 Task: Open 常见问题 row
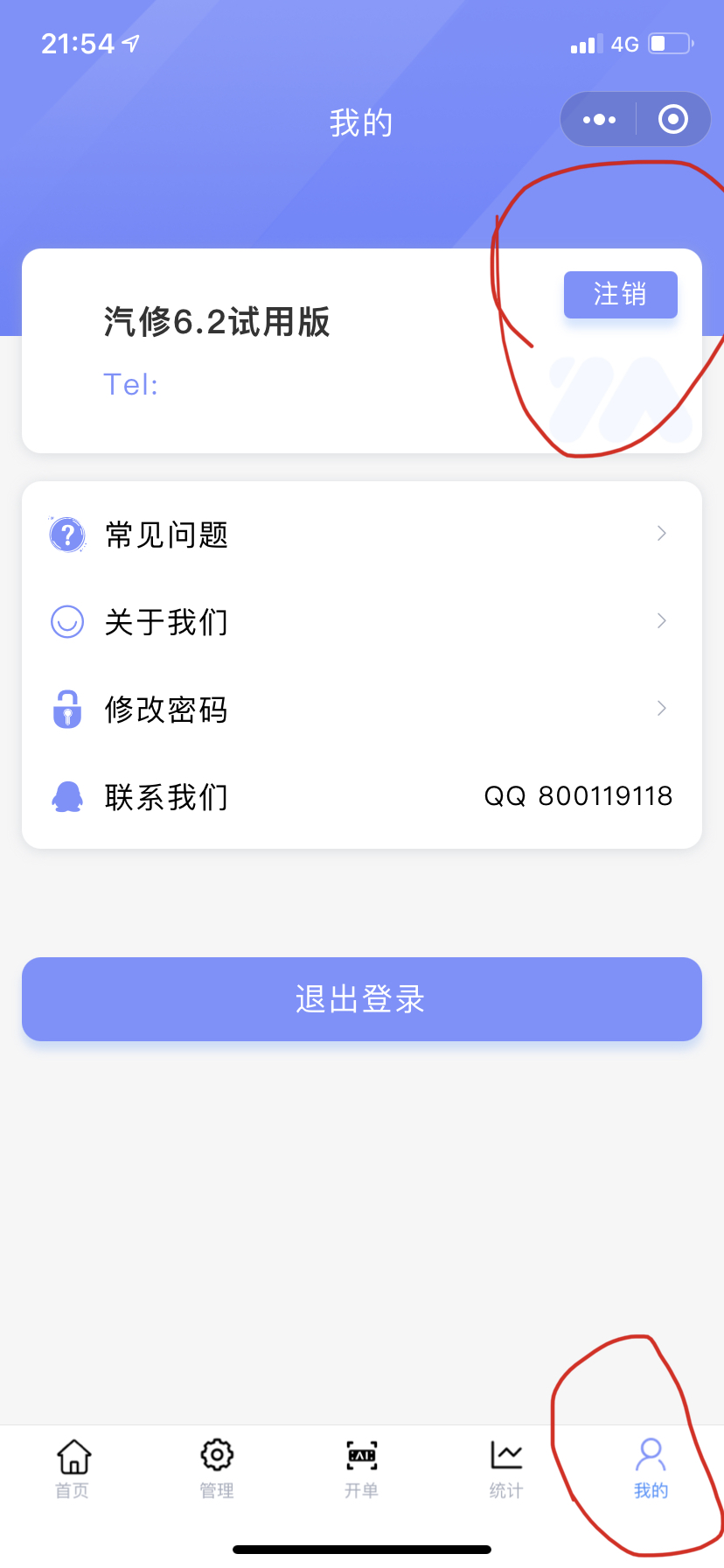361,534
